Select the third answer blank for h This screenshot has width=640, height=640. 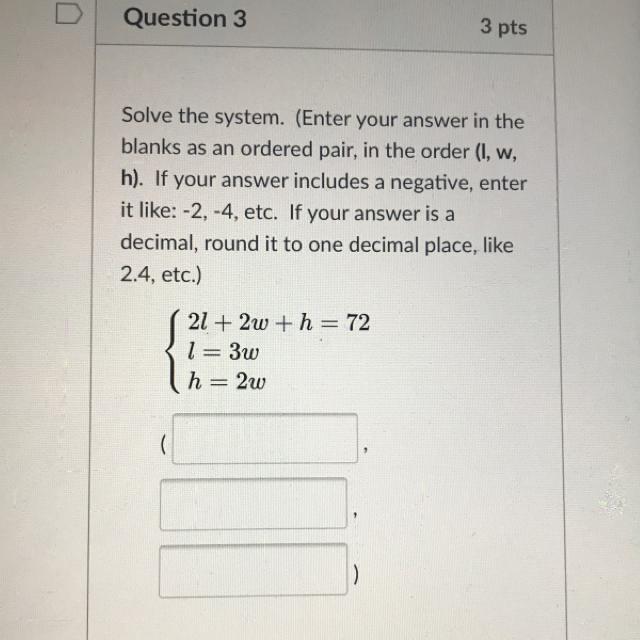pyautogui.click(x=254, y=570)
